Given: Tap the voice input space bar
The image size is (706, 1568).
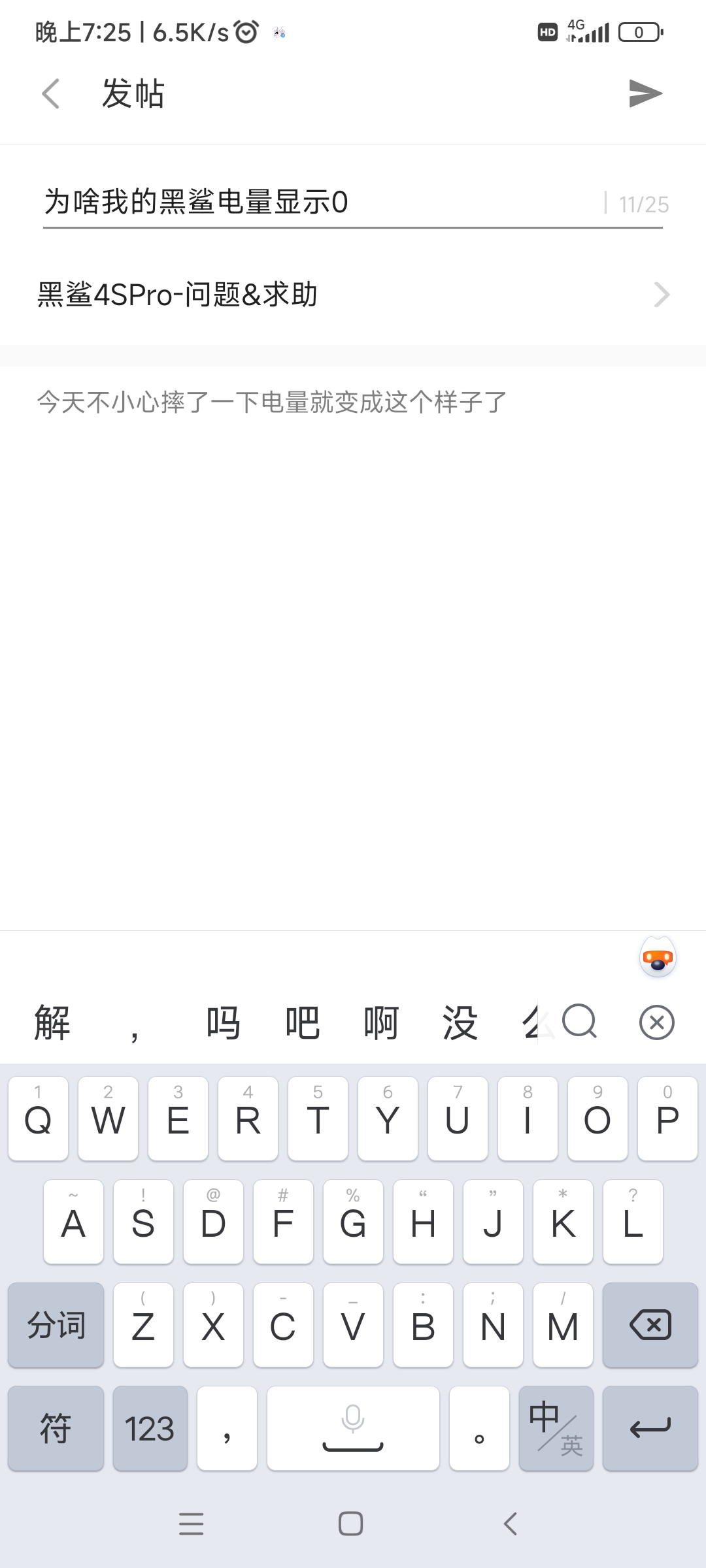Looking at the screenshot, I should [x=353, y=1428].
